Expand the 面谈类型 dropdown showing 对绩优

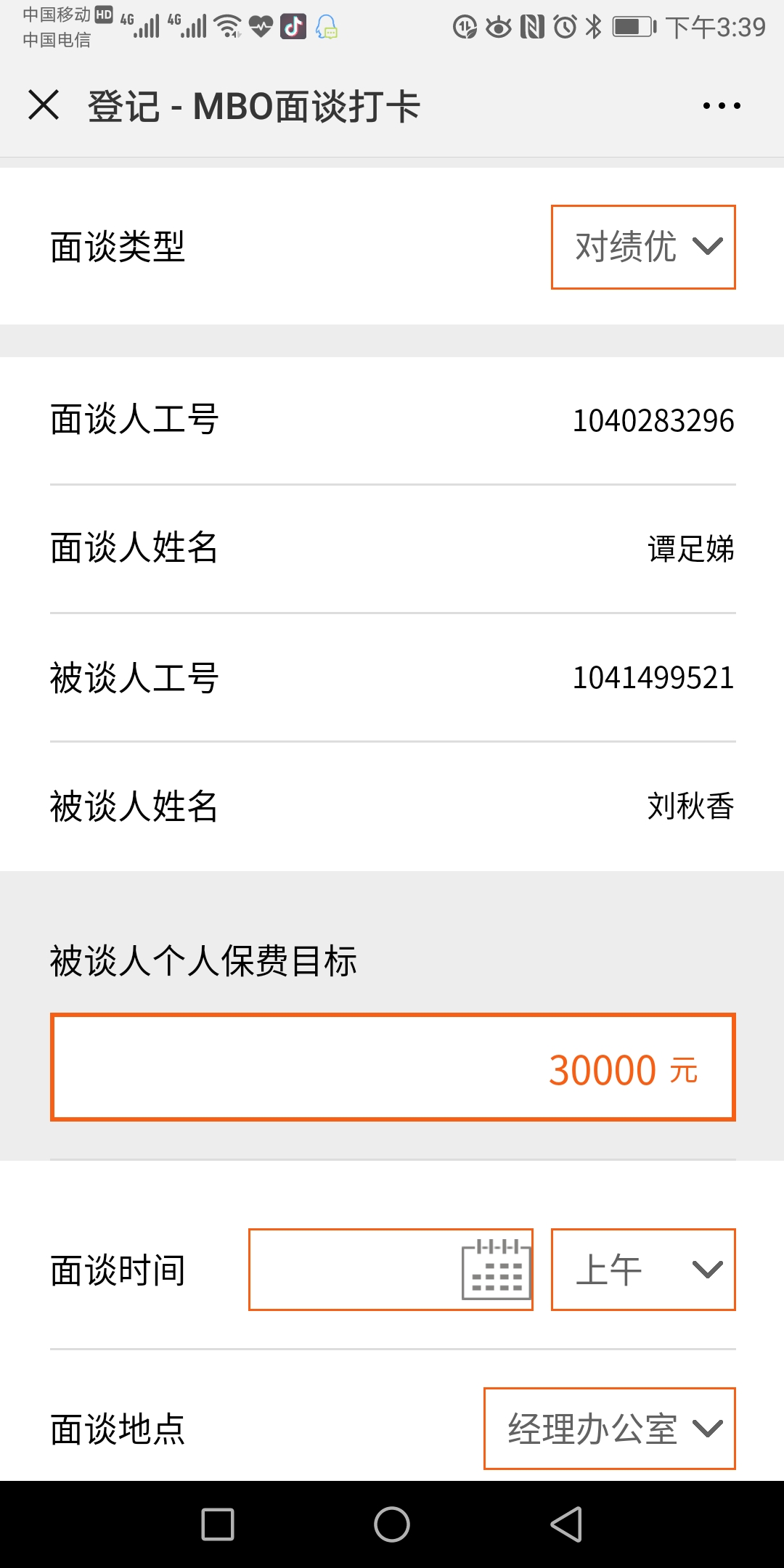click(643, 247)
